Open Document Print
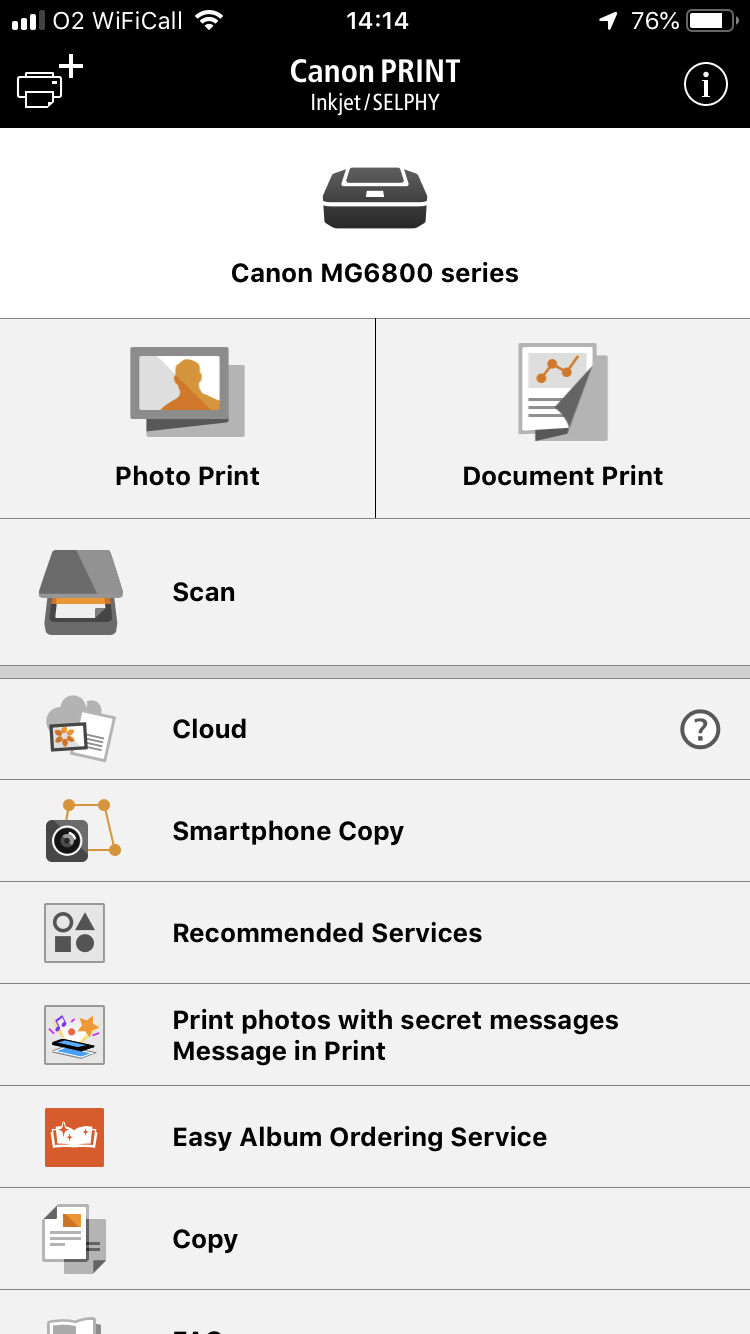This screenshot has height=1334, width=750. pyautogui.click(x=563, y=418)
